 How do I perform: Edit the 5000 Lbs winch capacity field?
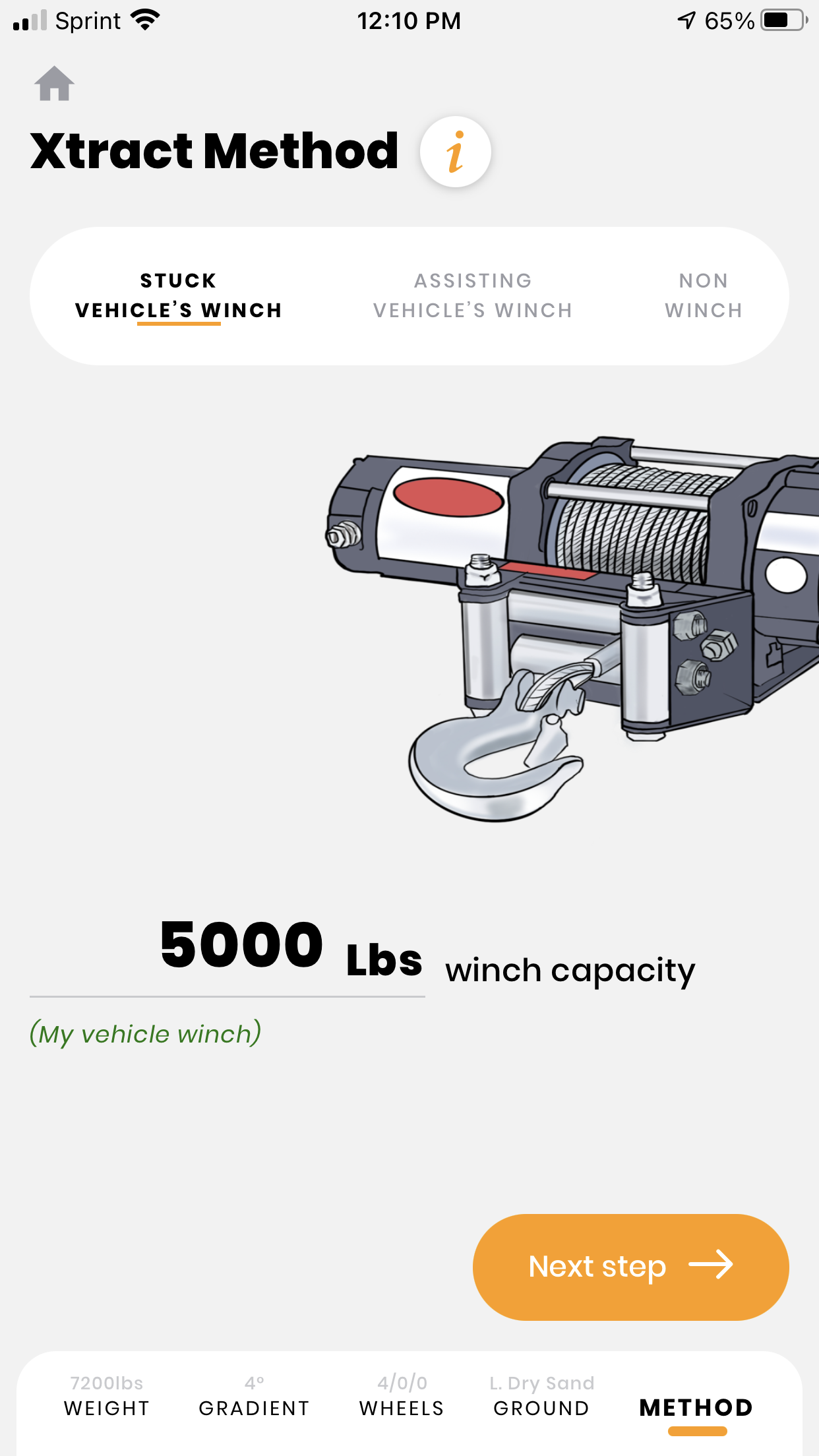tap(241, 946)
